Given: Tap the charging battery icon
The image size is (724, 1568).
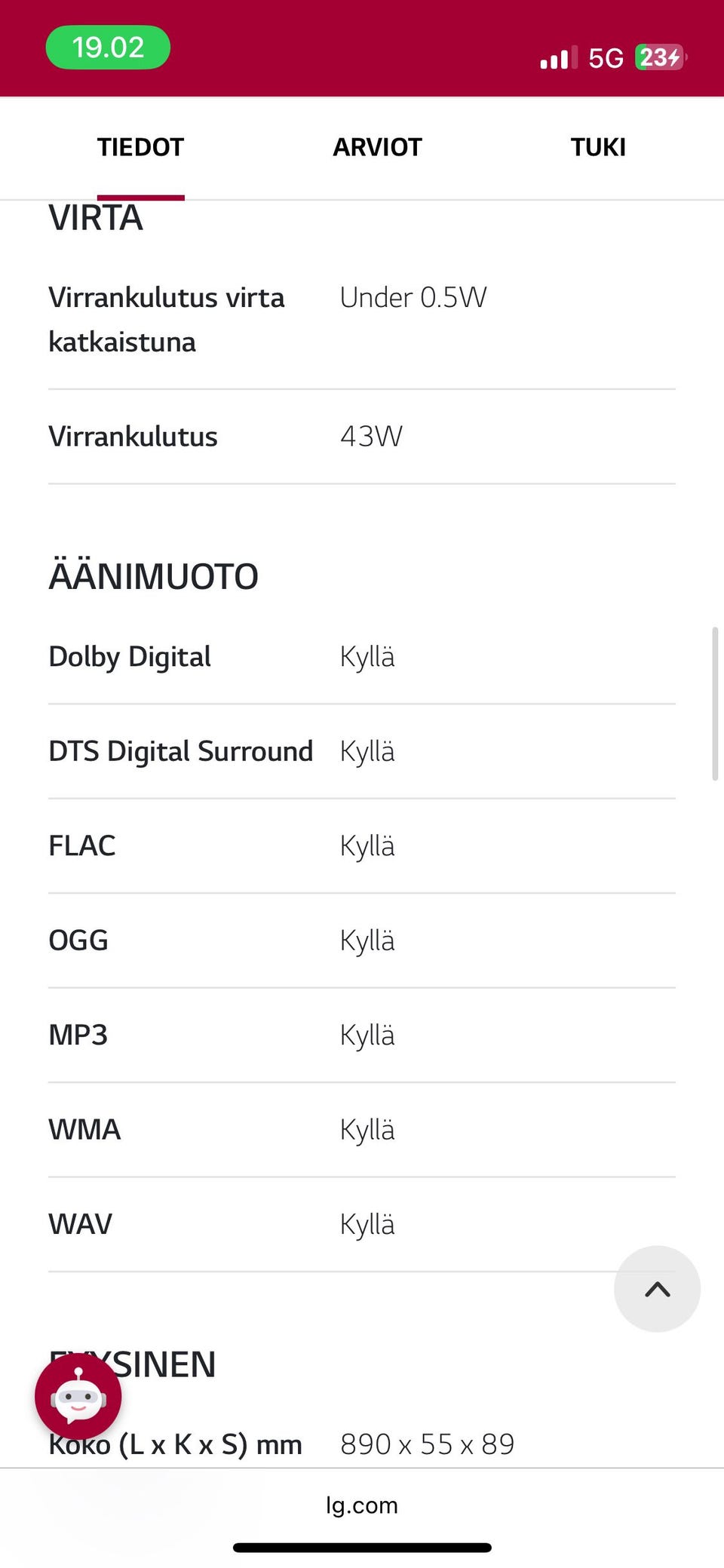Looking at the screenshot, I should click(659, 57).
